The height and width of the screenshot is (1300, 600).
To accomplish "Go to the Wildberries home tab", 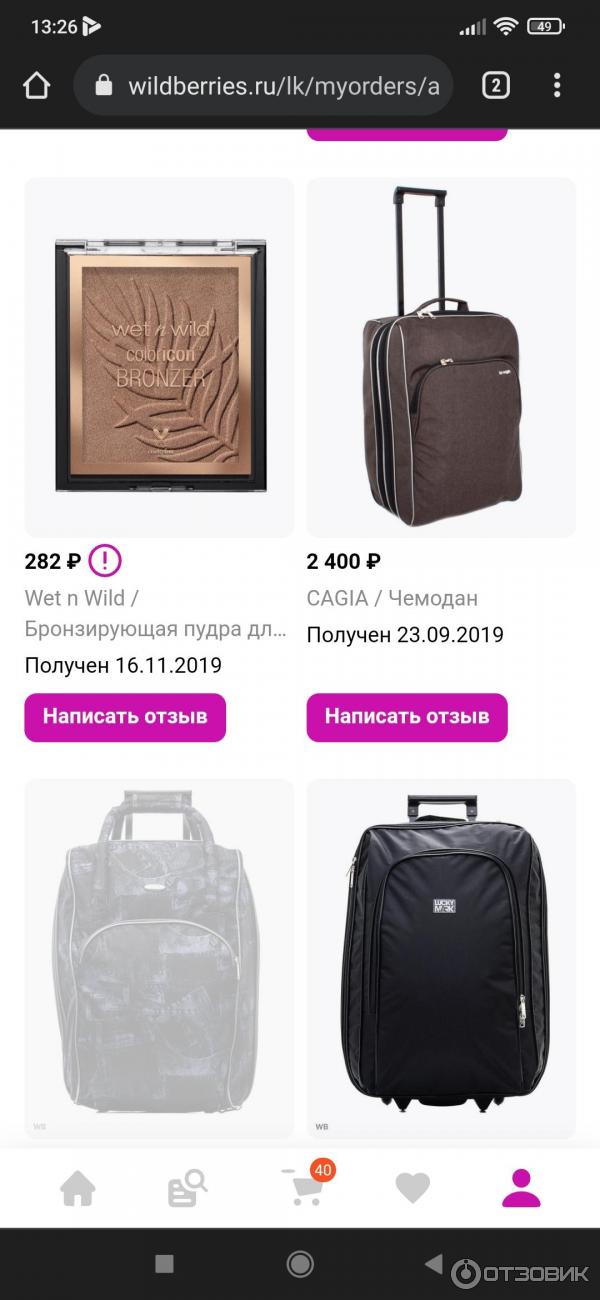I will pyautogui.click(x=77, y=1188).
